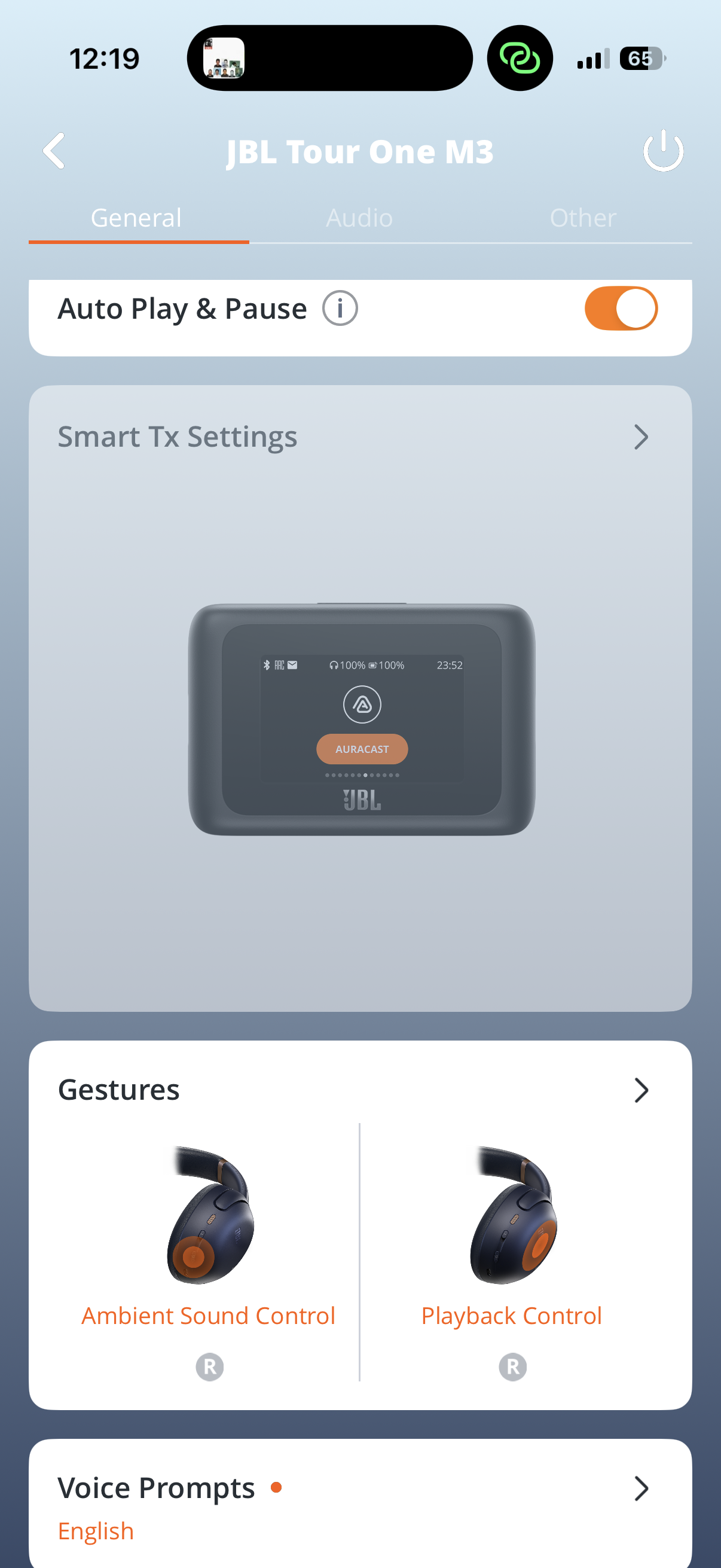
Task: Select the General tab
Action: tap(136, 218)
